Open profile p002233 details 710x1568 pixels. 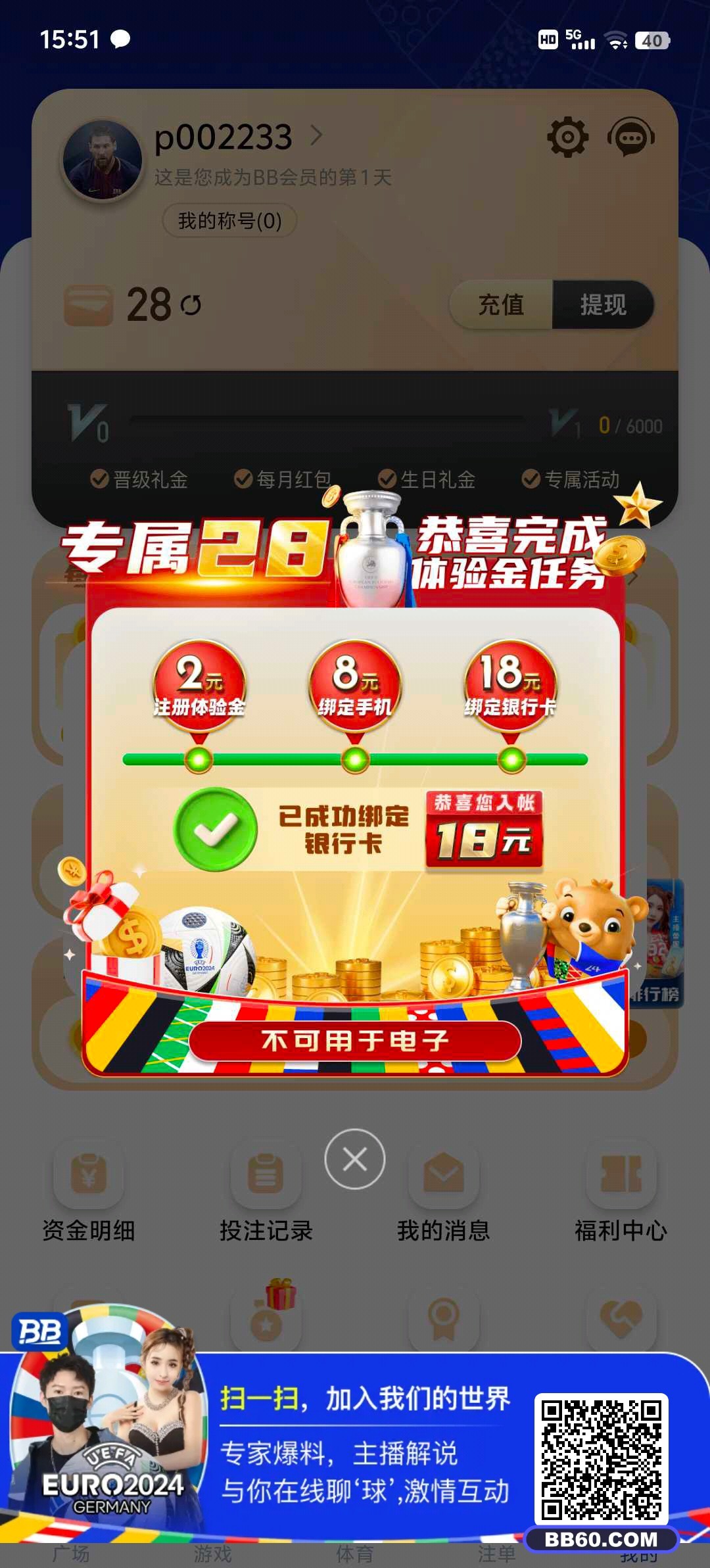coord(237,137)
